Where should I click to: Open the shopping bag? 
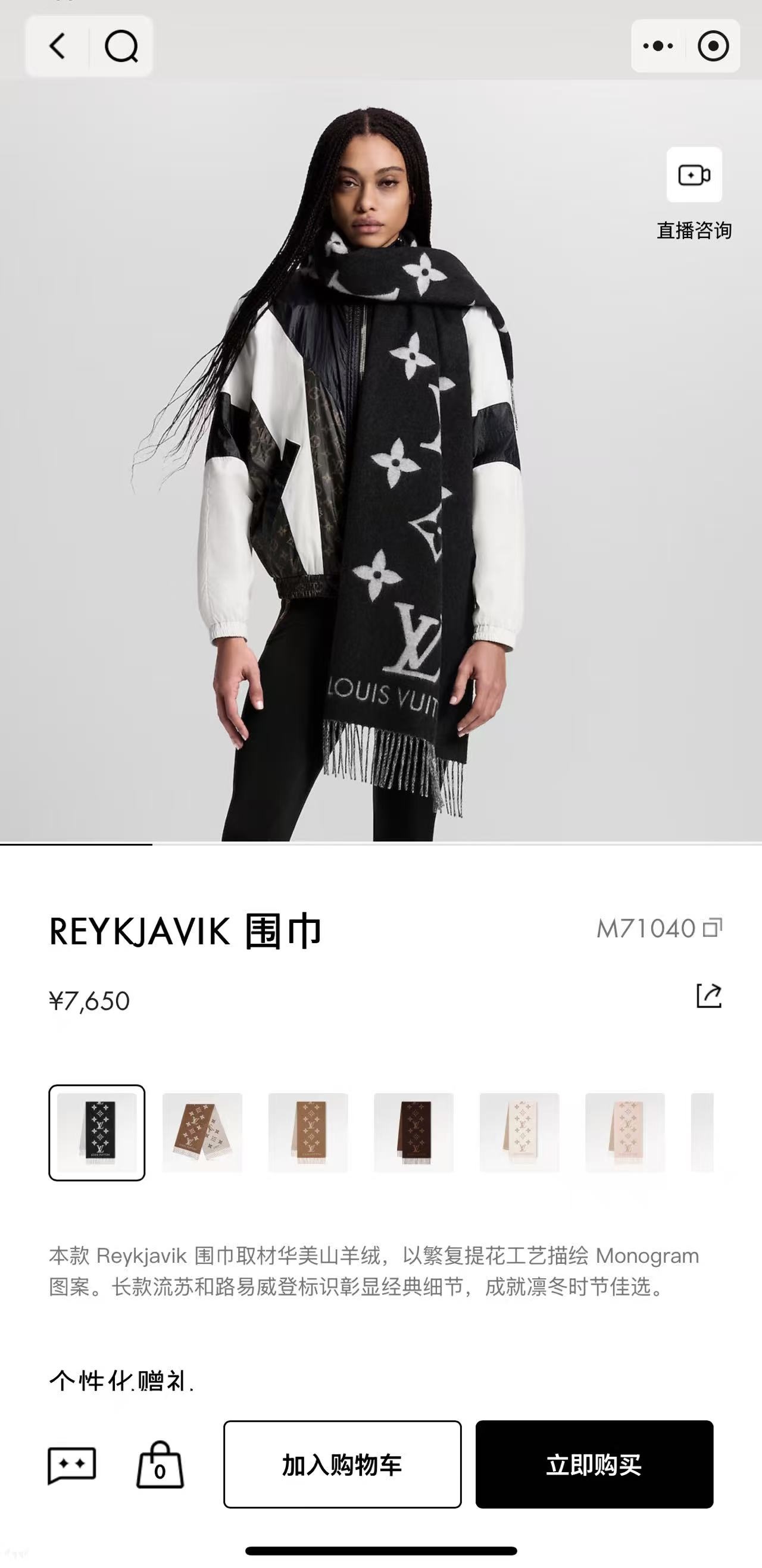160,1466
